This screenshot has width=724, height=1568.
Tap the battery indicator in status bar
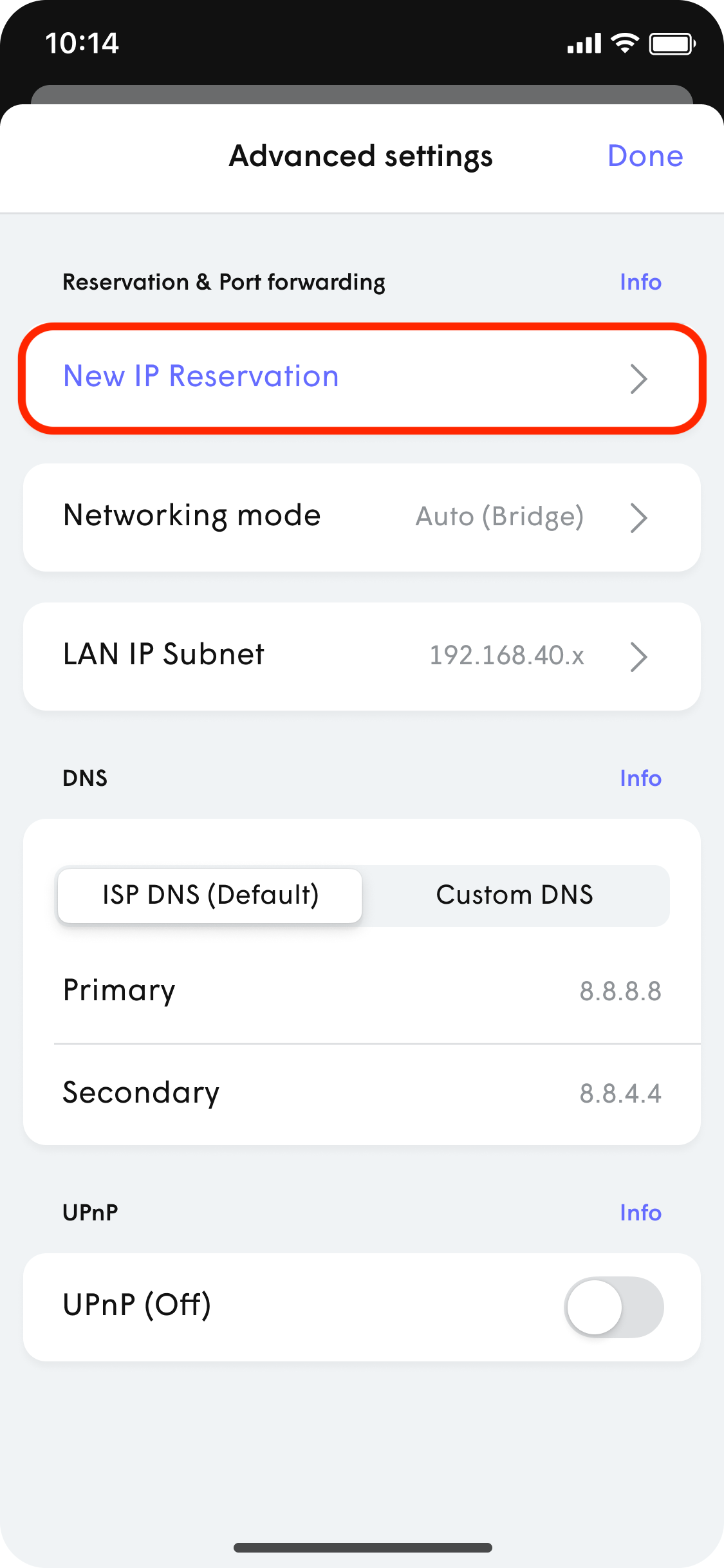tap(671, 42)
